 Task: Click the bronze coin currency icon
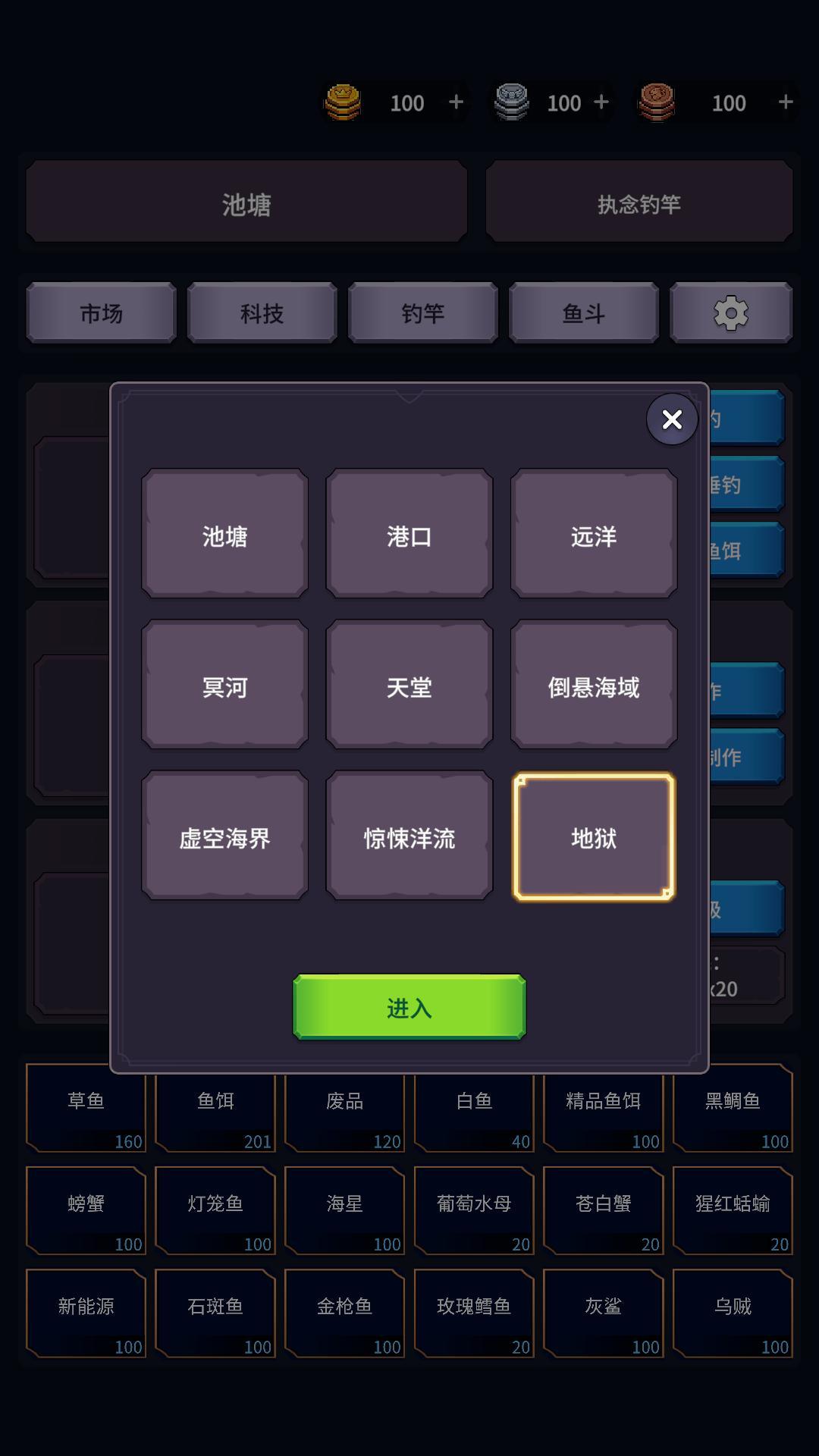pos(657,102)
